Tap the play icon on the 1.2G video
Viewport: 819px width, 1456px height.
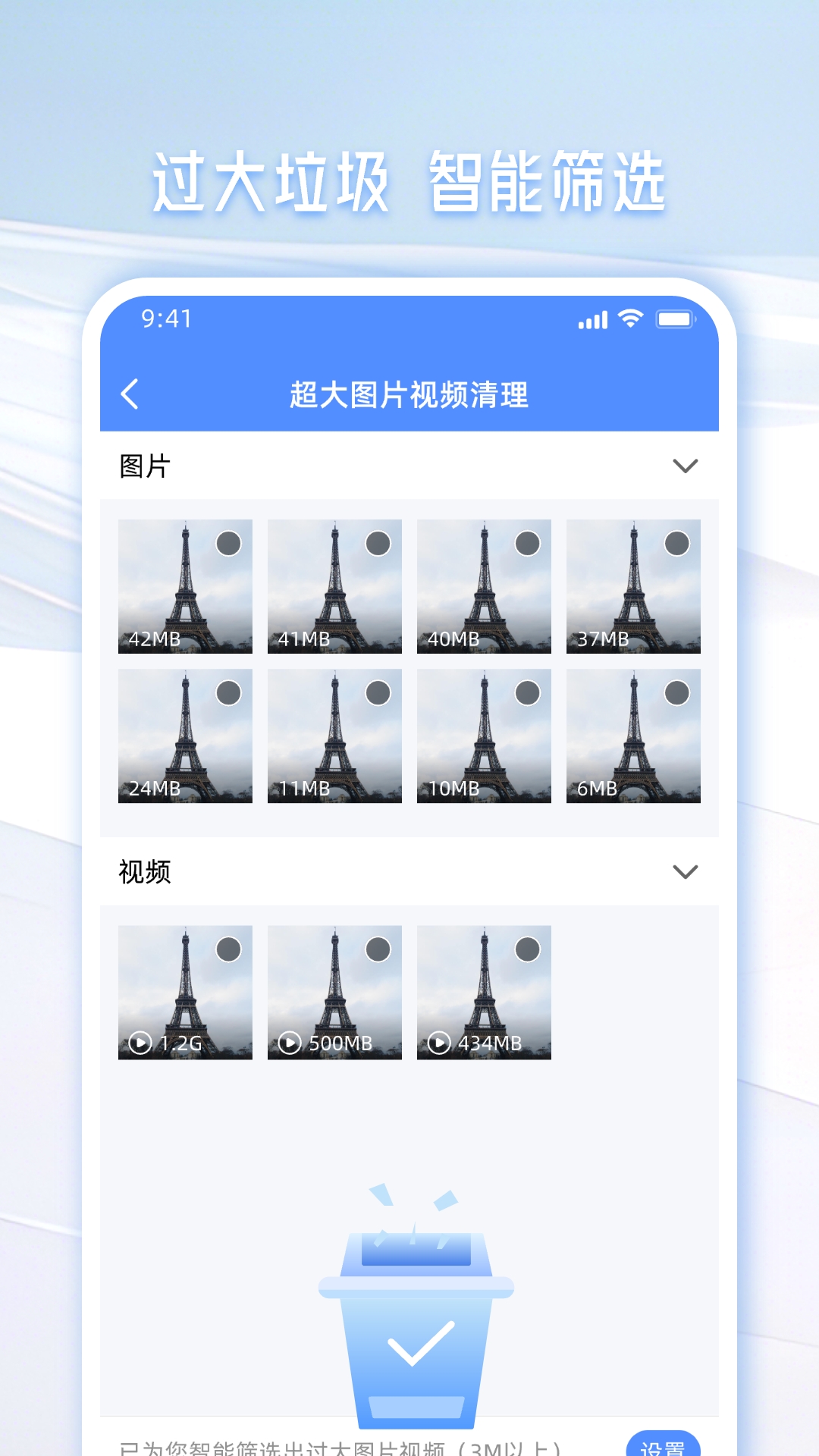[x=141, y=1042]
